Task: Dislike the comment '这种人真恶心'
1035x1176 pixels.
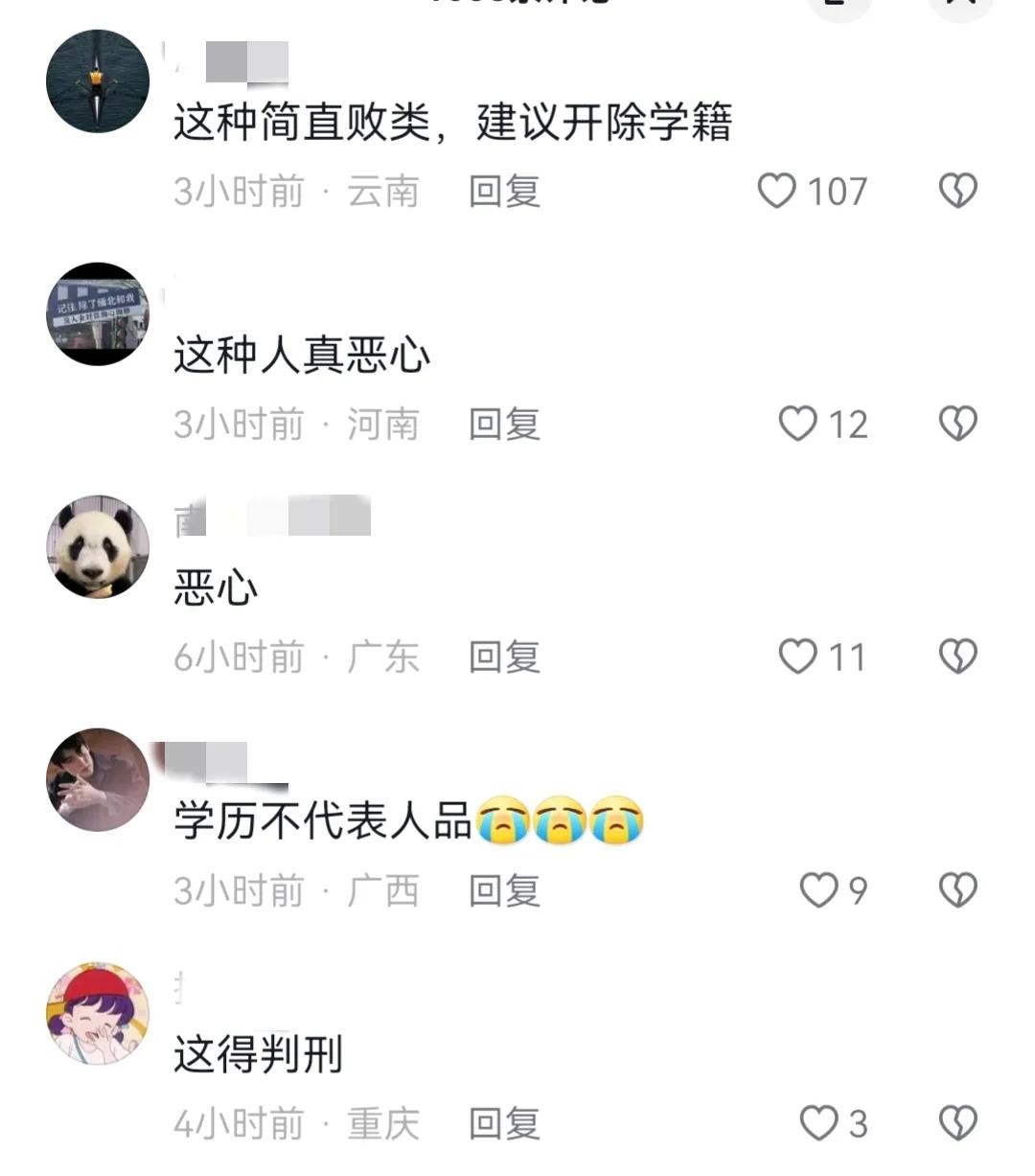Action: pos(957,424)
